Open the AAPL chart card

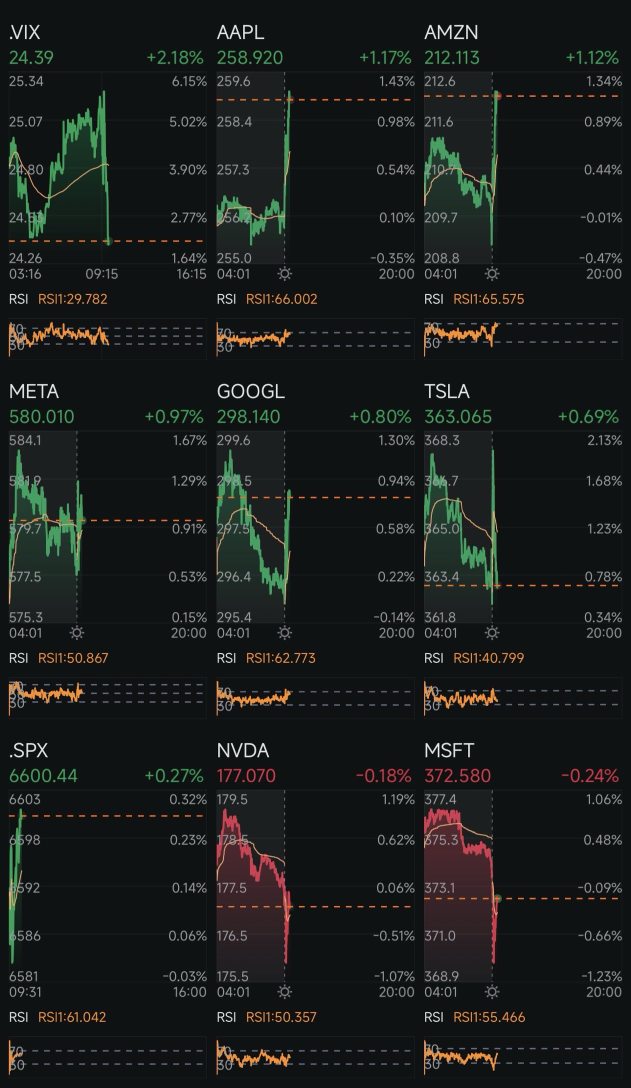tap(314, 191)
